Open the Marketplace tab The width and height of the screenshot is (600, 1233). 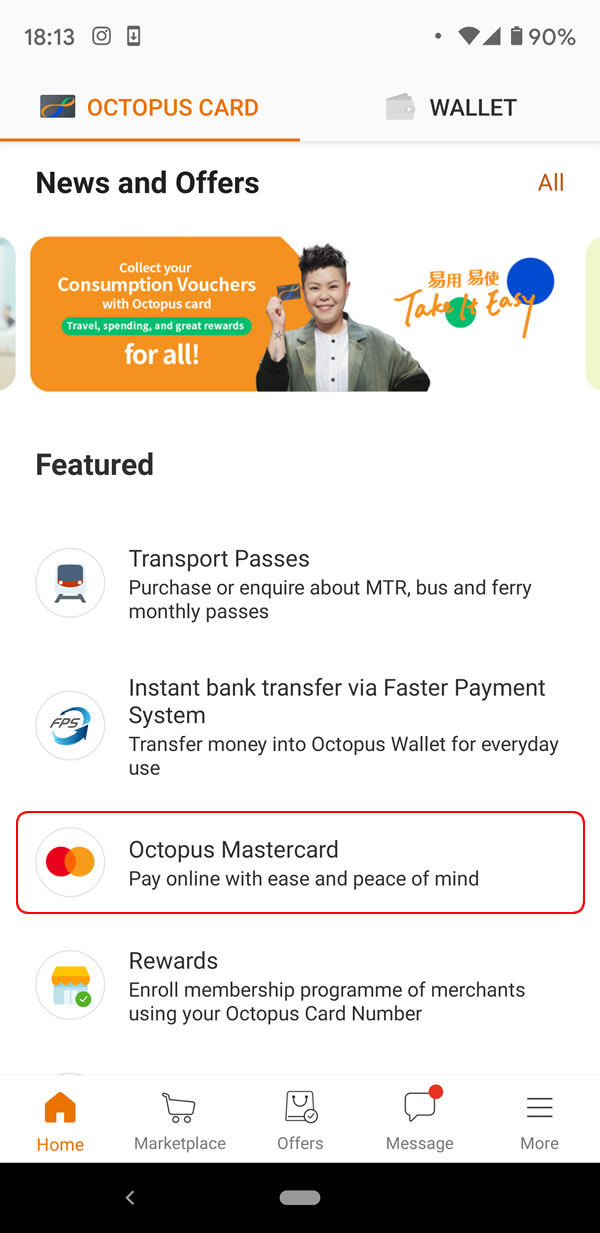click(180, 1121)
